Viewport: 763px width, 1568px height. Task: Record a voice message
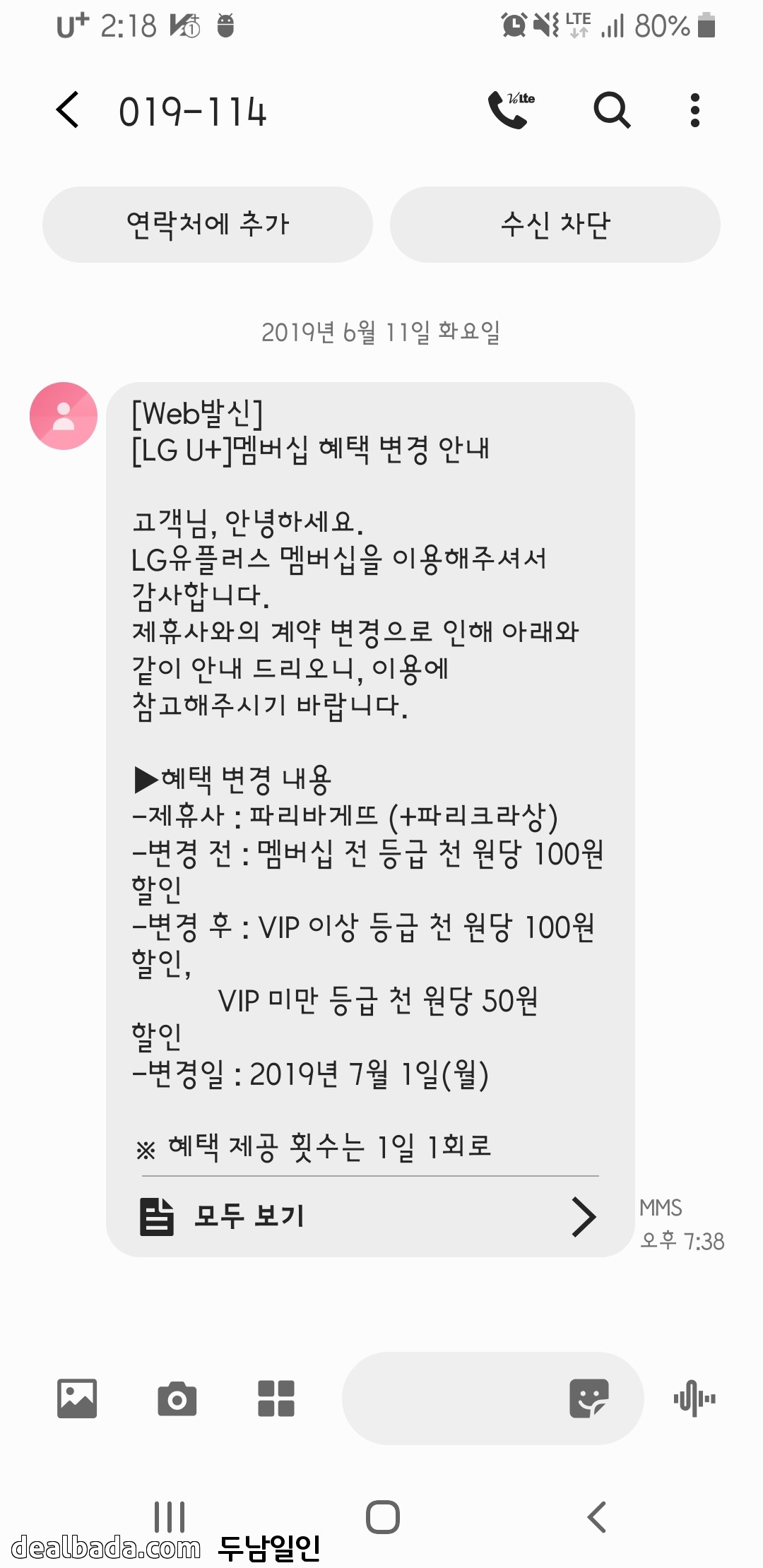(x=694, y=1398)
